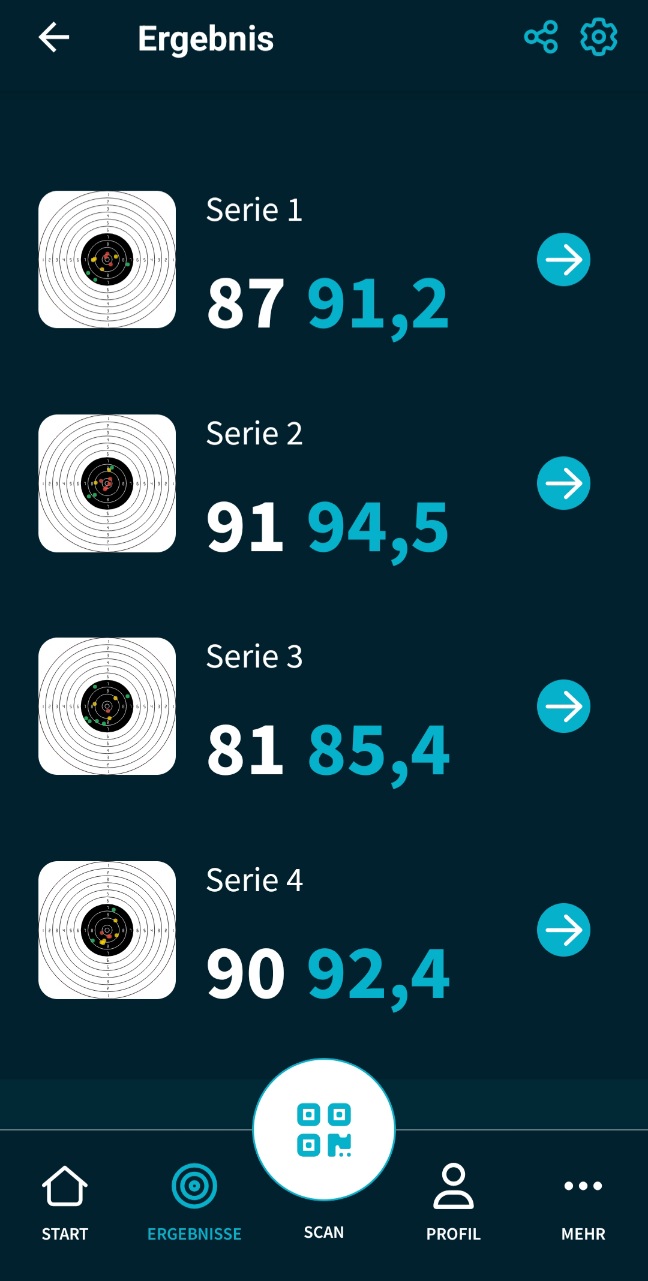
Task: Share the Ergebnis results
Action: (541, 38)
